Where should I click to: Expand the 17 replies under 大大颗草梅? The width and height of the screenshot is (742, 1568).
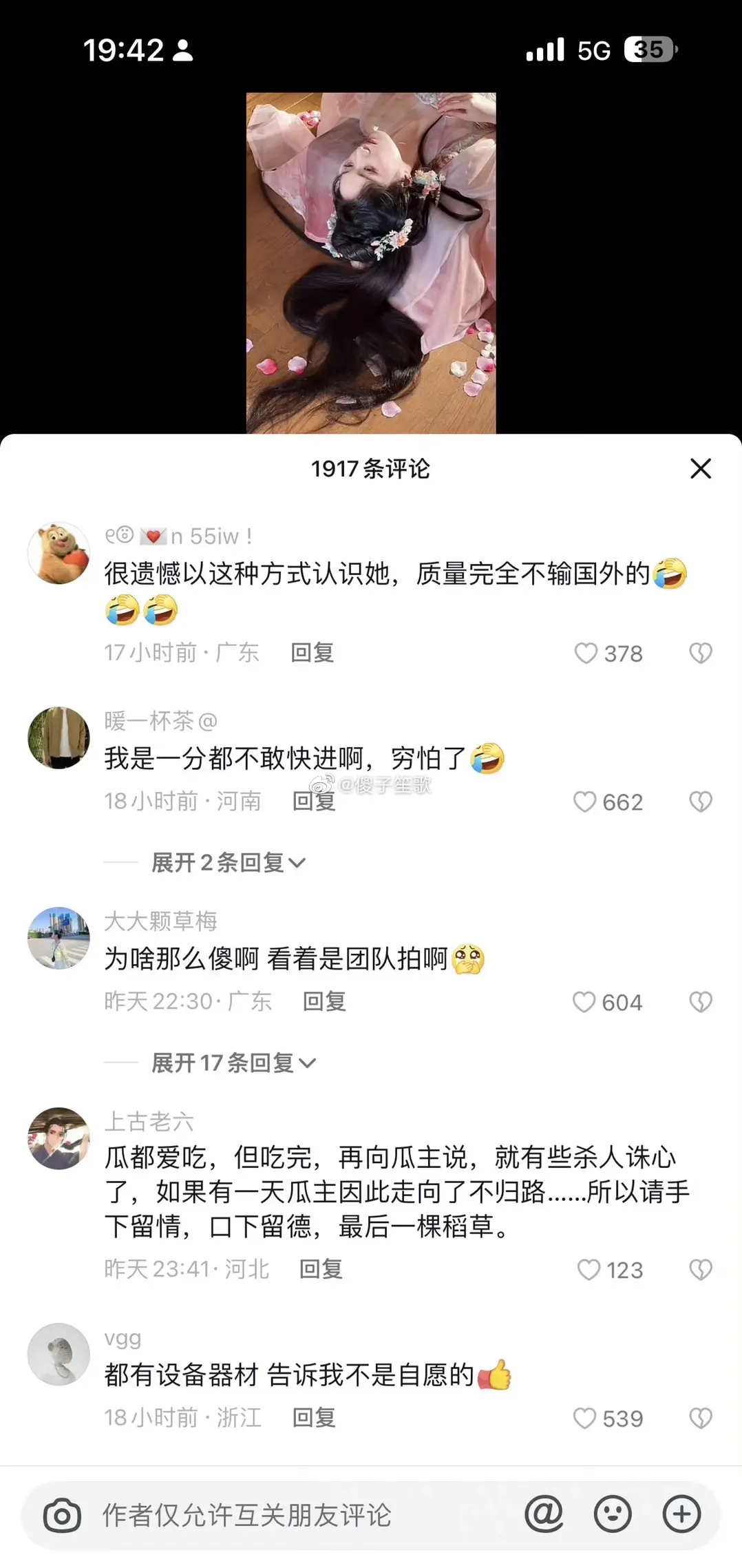tap(231, 1063)
